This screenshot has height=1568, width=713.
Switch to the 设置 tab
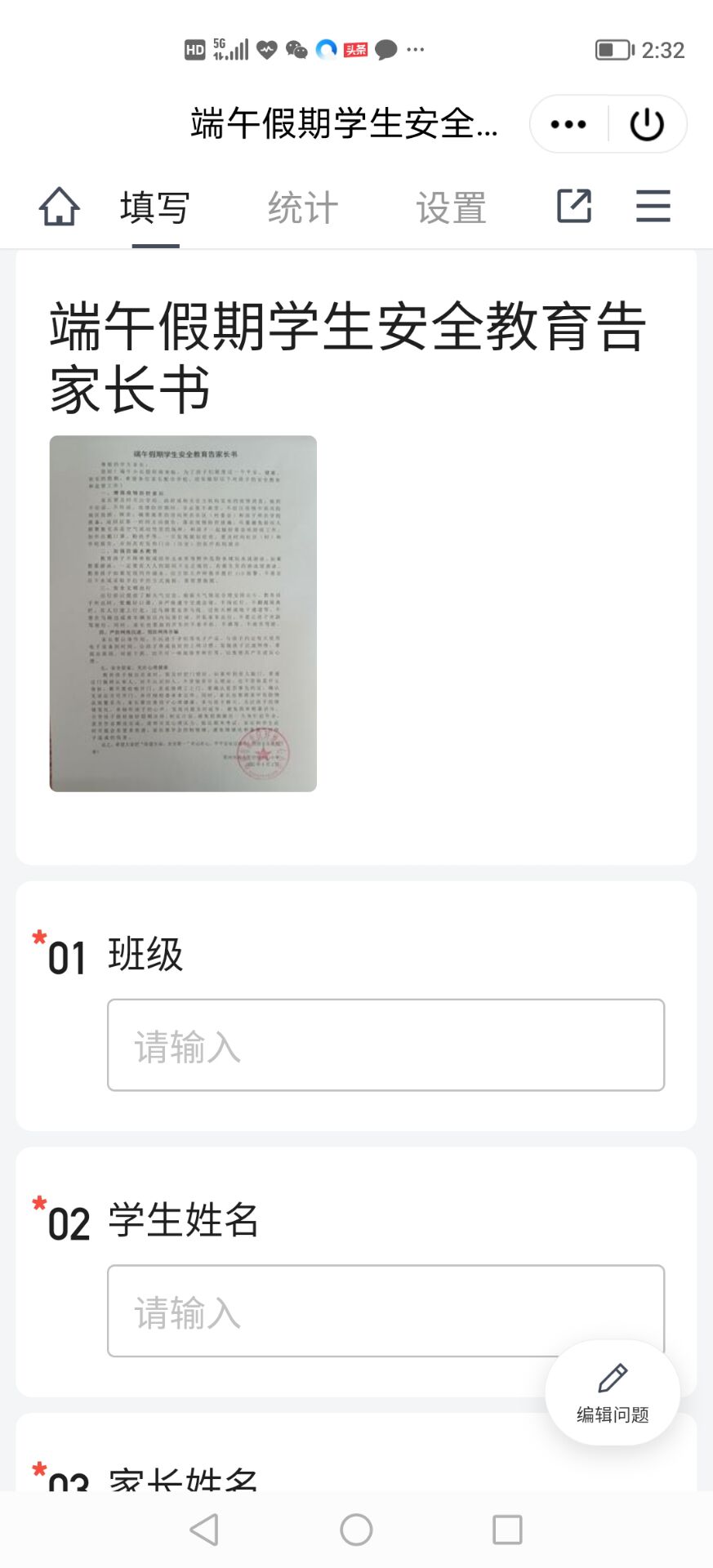coord(451,207)
